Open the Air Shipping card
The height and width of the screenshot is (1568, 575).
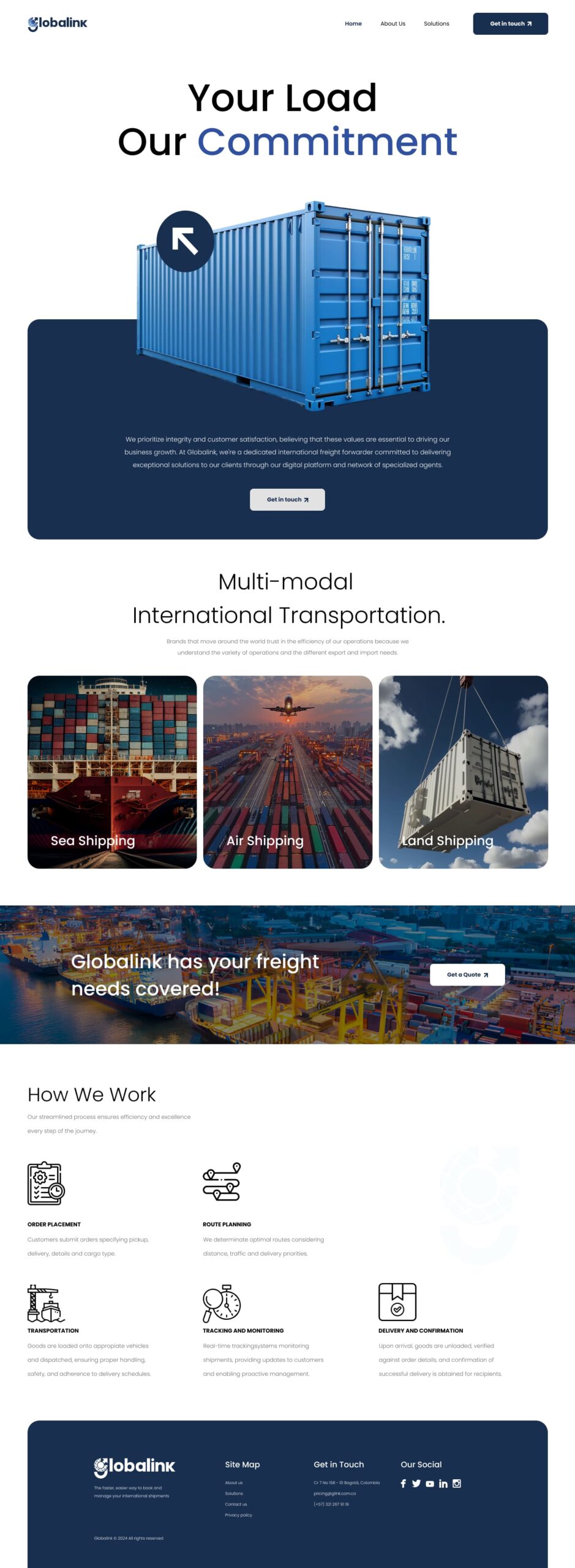pos(287,772)
